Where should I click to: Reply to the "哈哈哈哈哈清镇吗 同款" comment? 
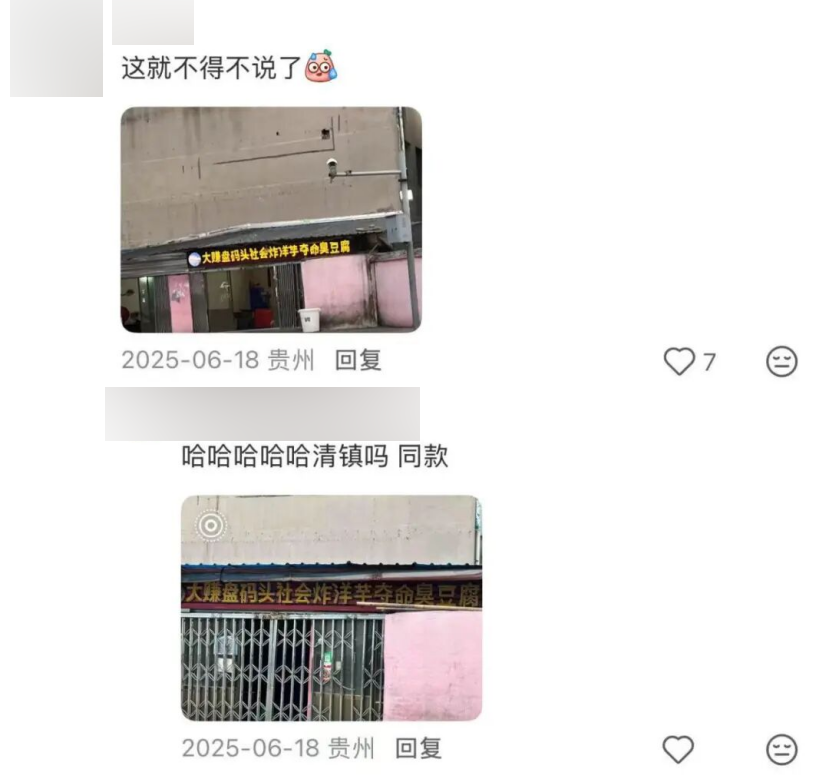pos(418,747)
